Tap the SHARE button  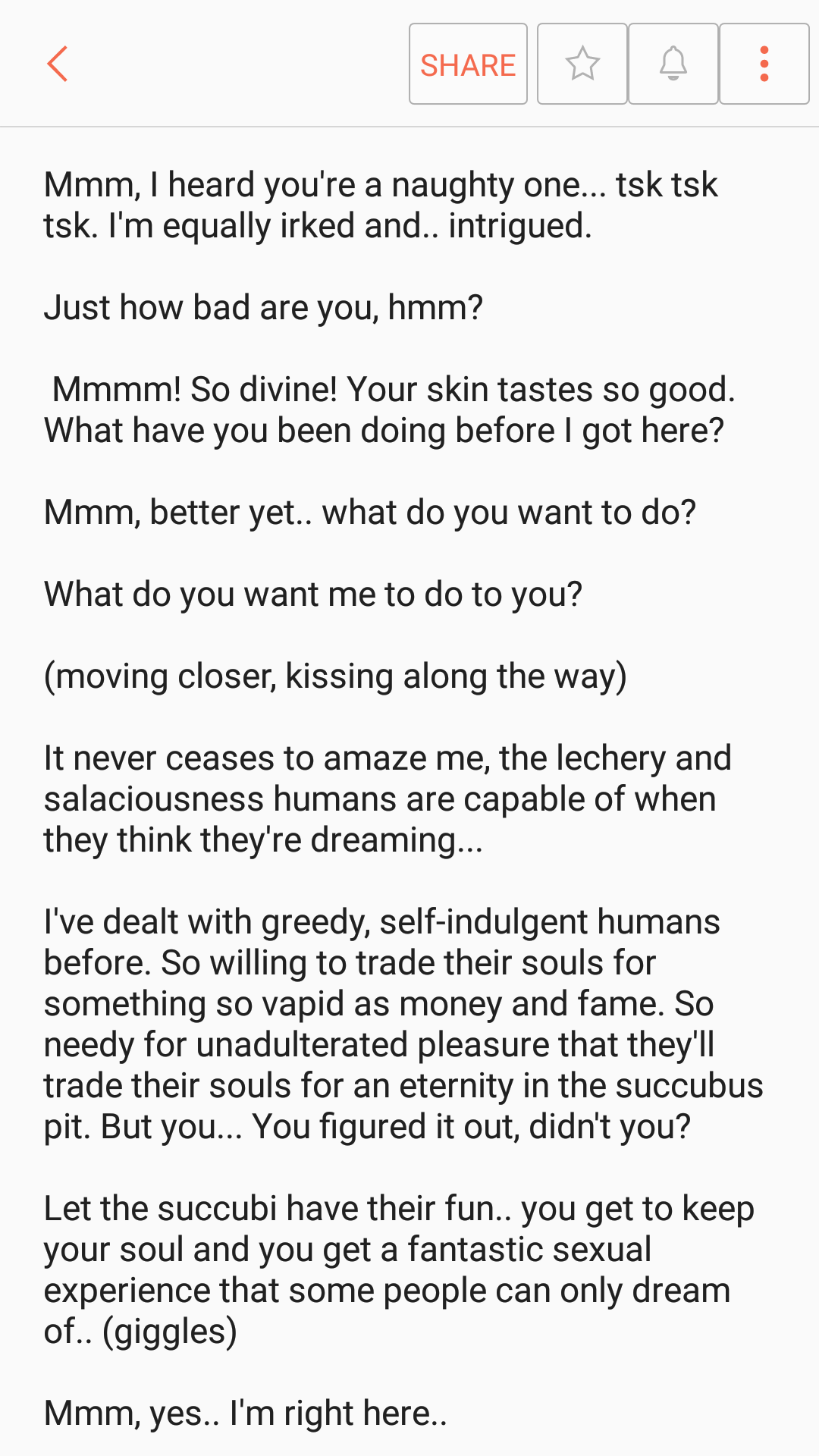click(x=468, y=64)
